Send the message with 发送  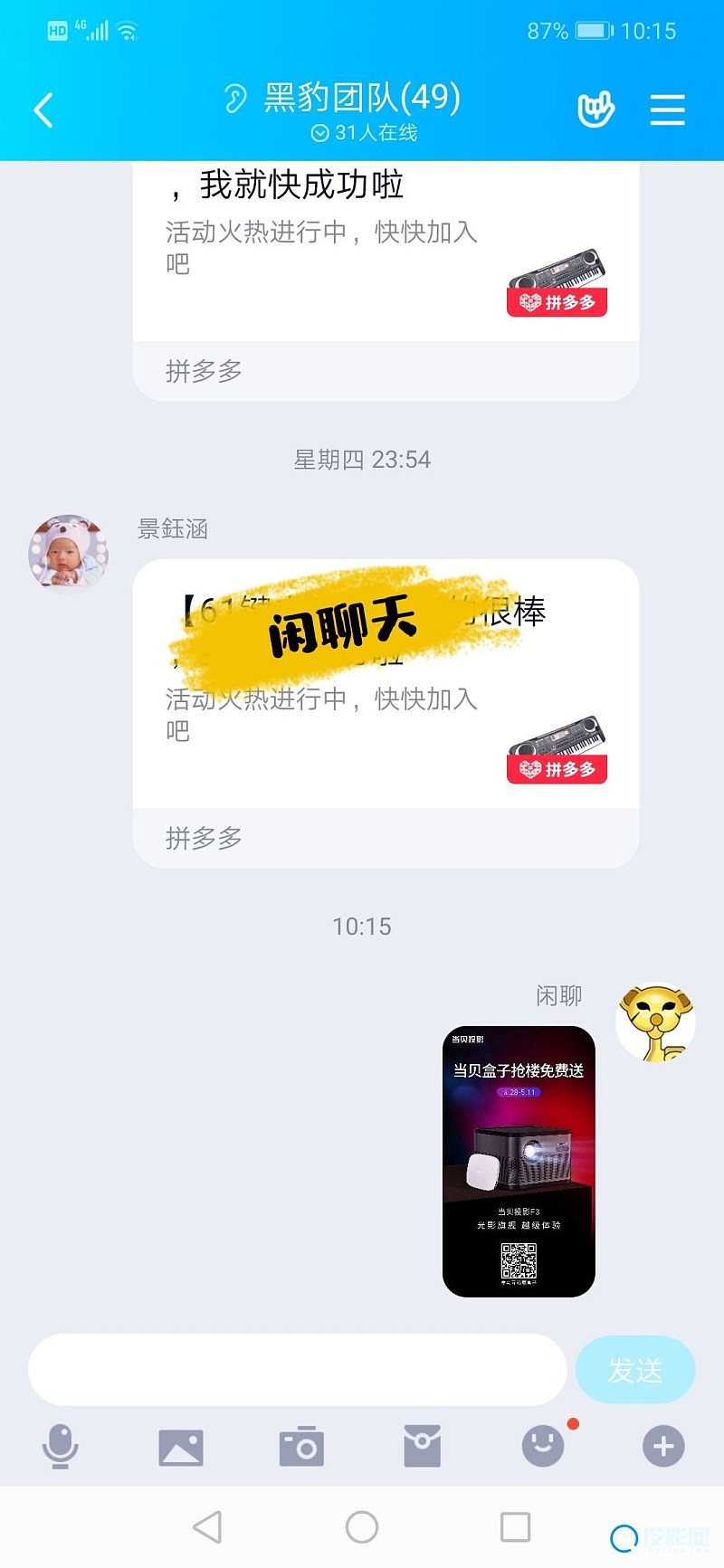[x=635, y=1370]
